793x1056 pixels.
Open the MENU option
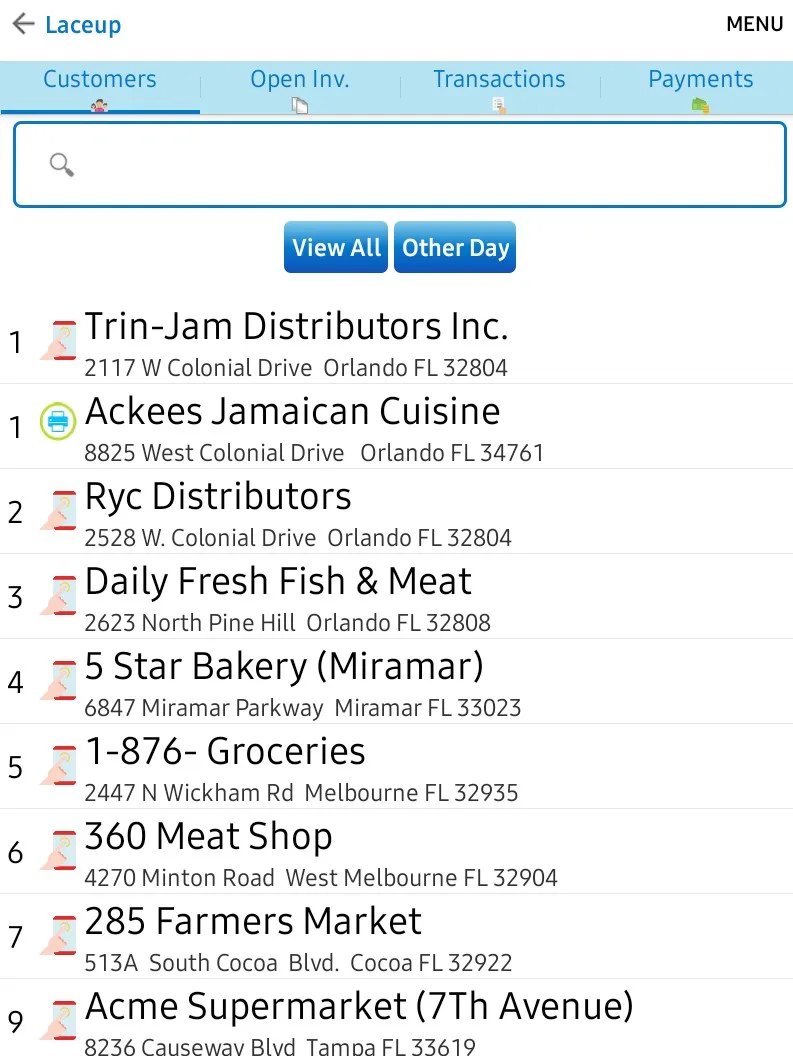tap(755, 24)
